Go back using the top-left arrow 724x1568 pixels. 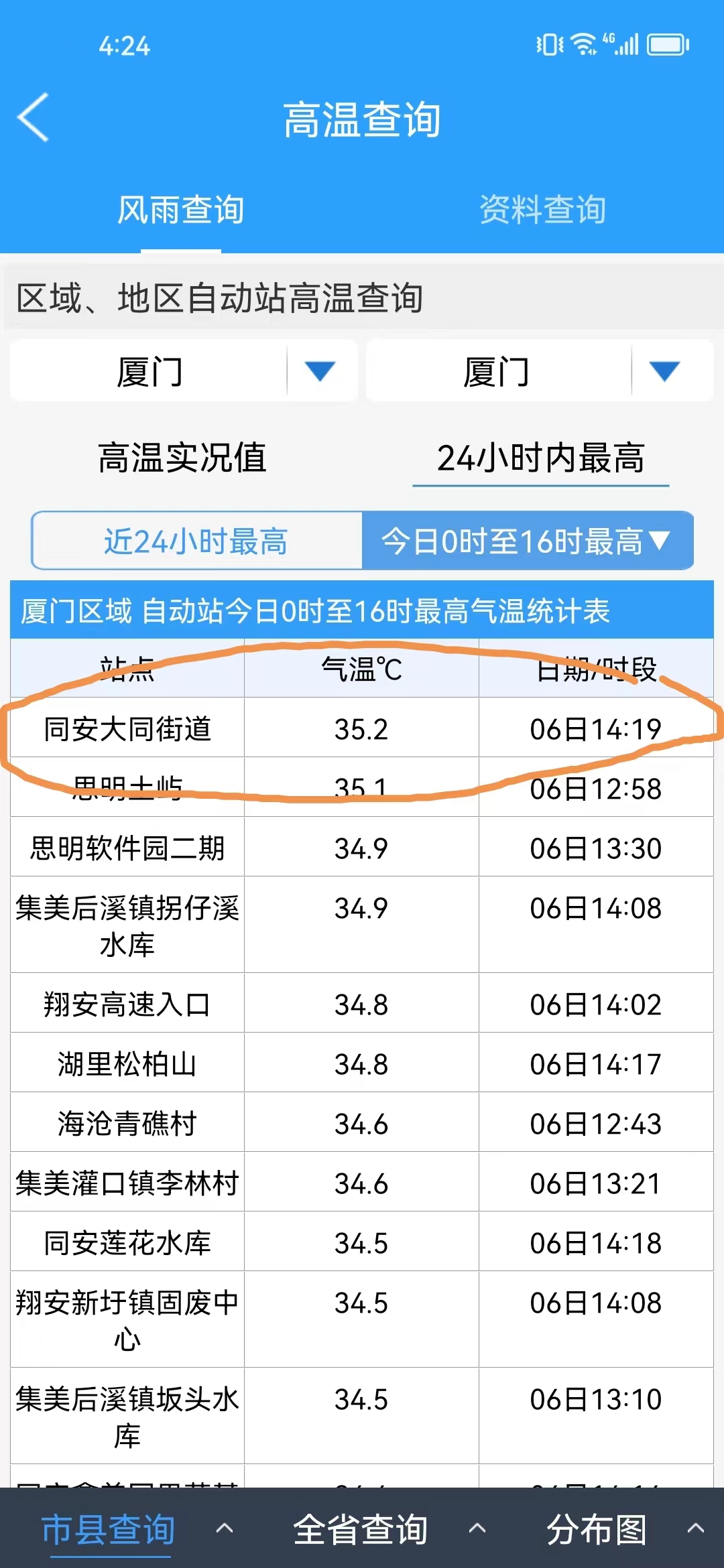34,117
